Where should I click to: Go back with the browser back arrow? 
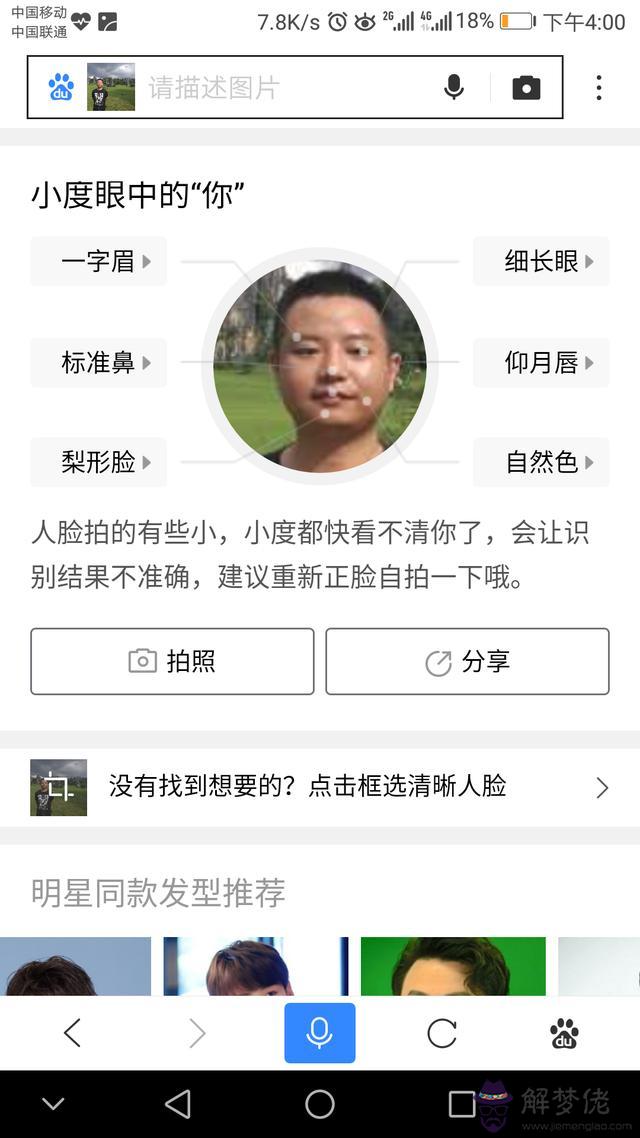pos(72,1033)
